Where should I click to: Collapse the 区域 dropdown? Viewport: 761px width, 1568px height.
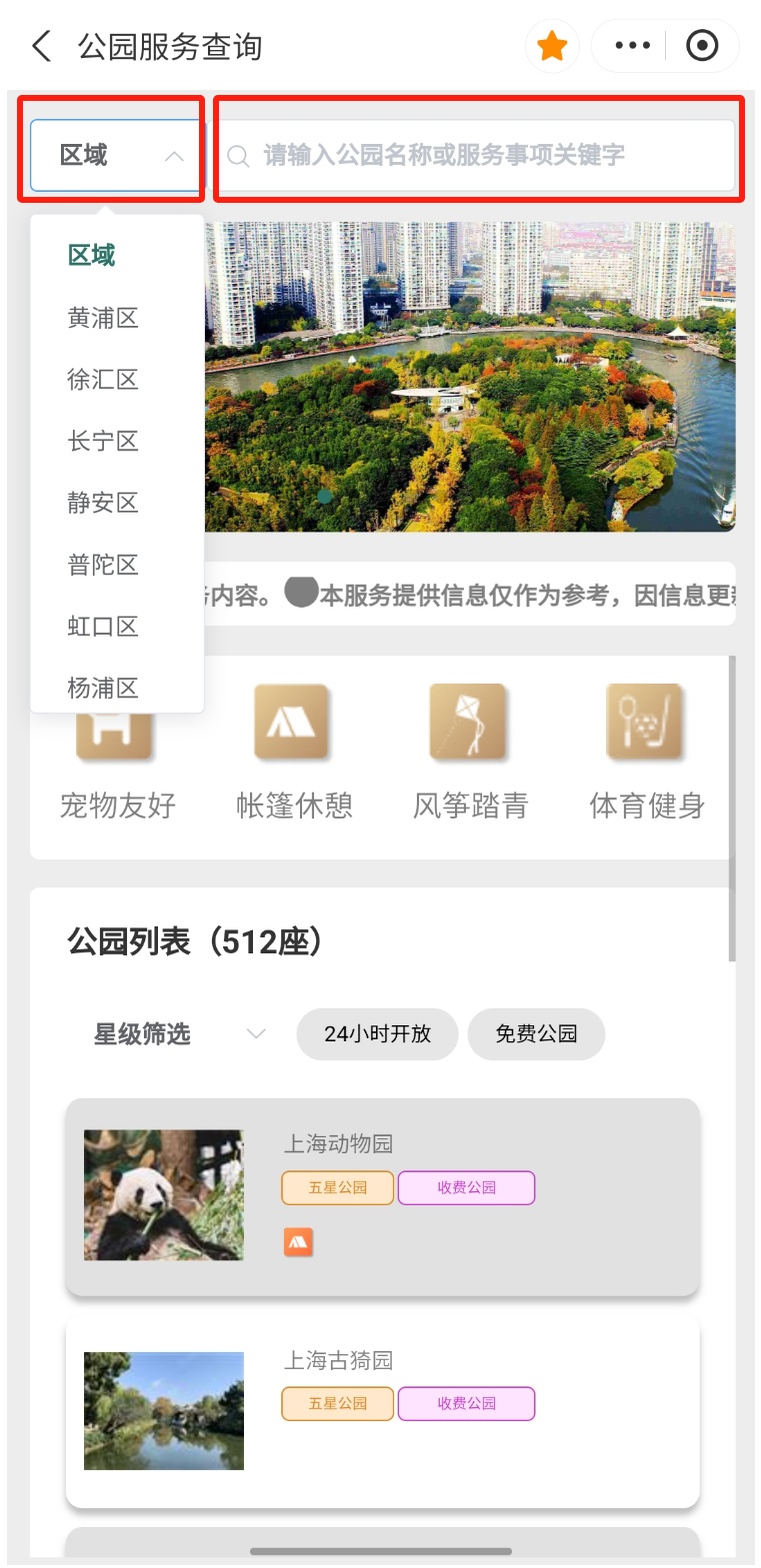click(117, 156)
